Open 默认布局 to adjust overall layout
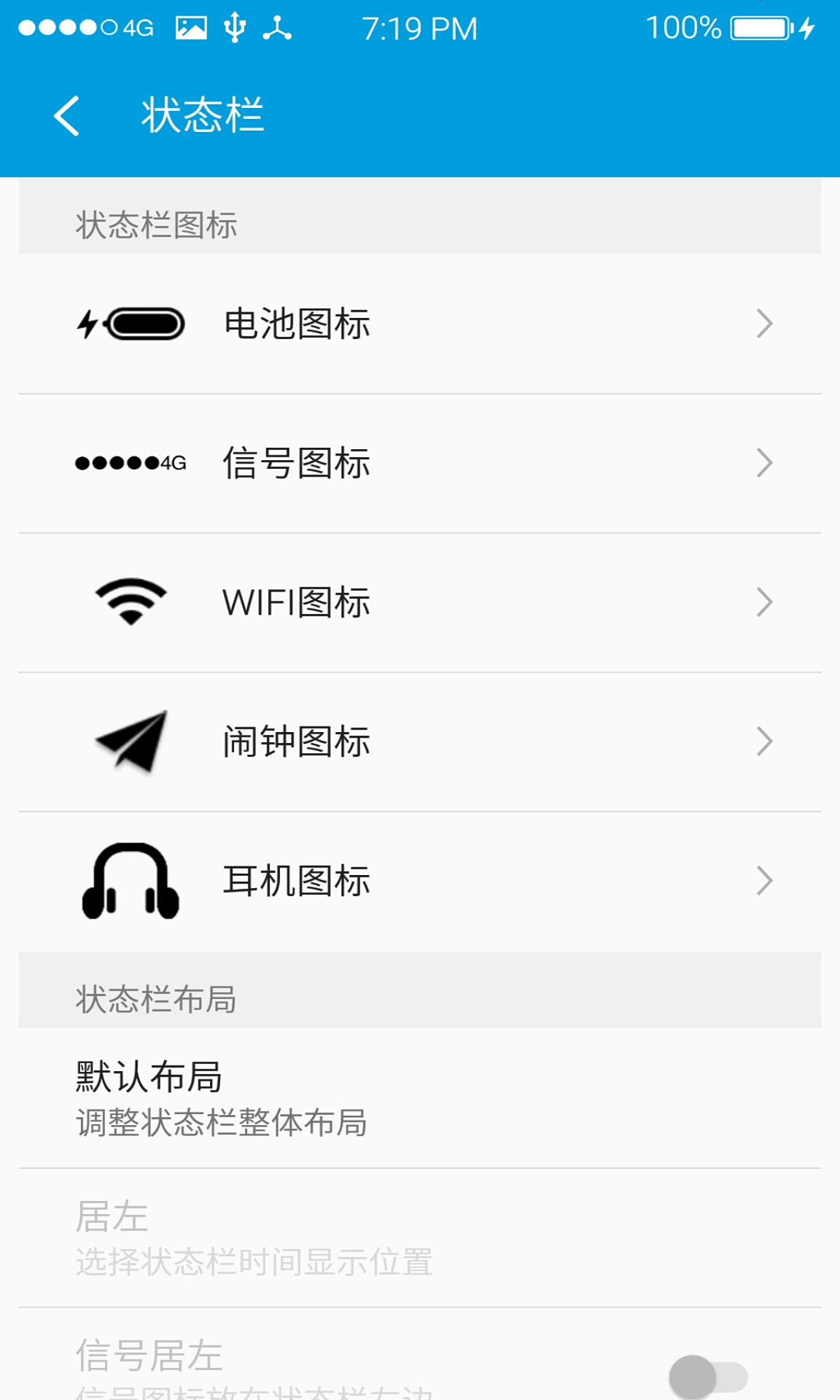The image size is (840, 1400). (219, 1097)
